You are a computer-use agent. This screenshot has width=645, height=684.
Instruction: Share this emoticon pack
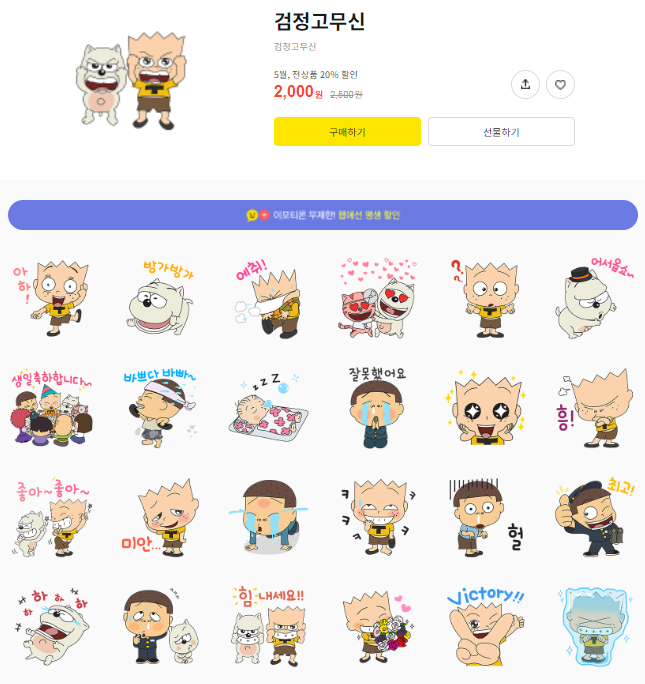click(525, 85)
